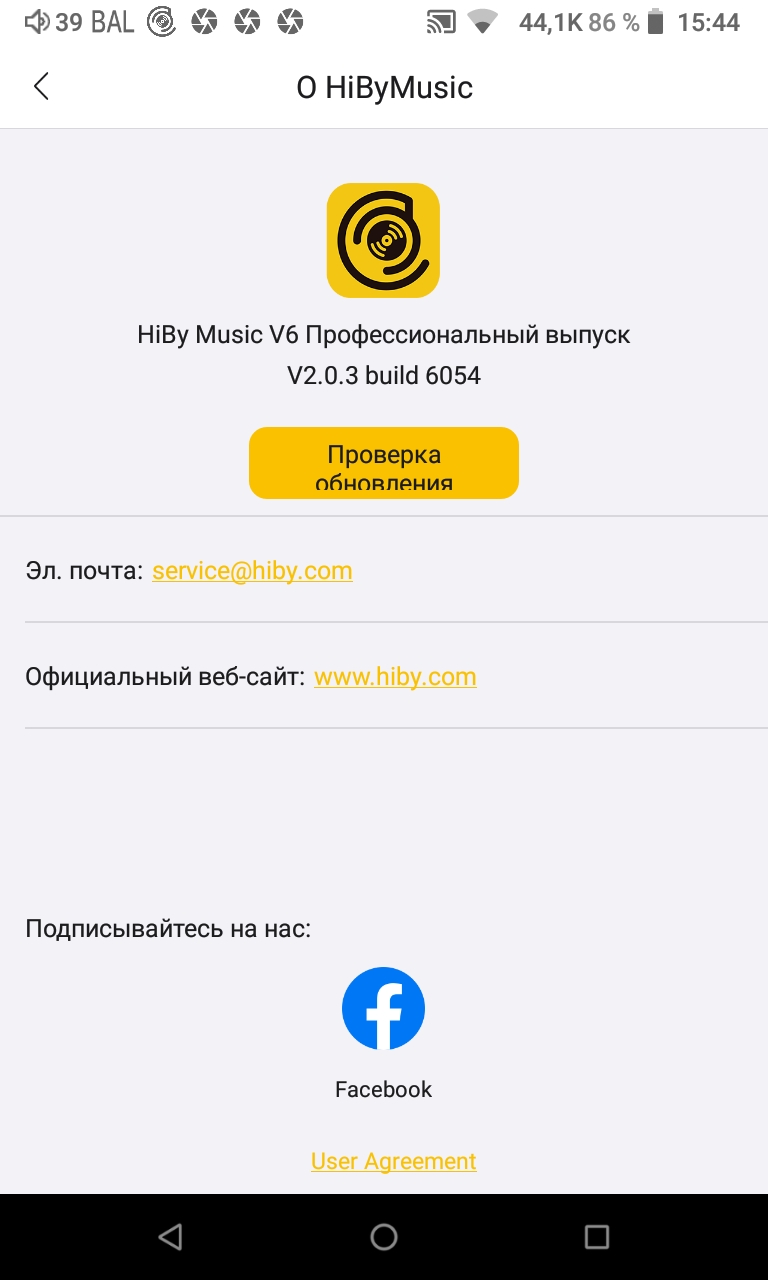Open the service@hiby.com email link
This screenshot has height=1280, width=768.
252,571
